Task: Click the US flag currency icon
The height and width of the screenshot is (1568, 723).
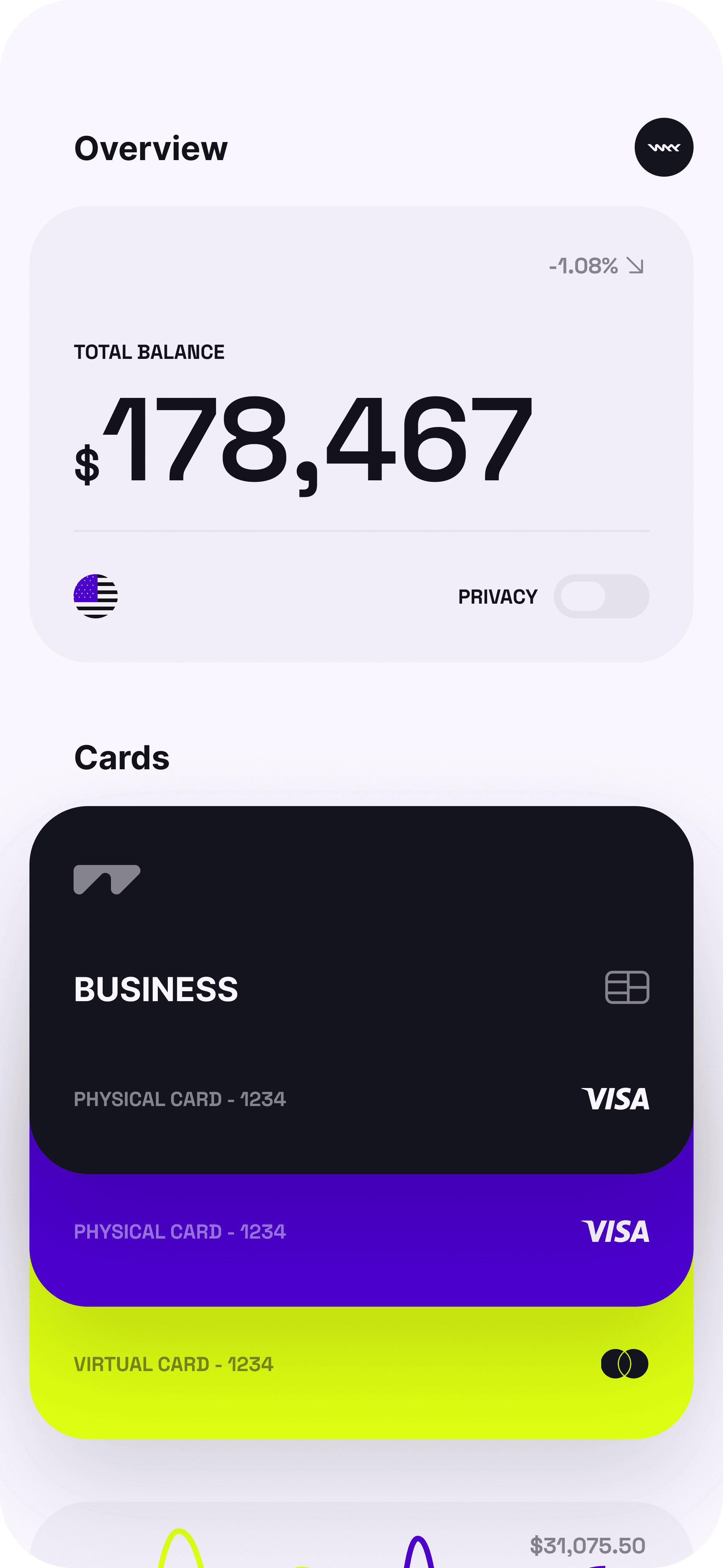Action: tap(95, 596)
